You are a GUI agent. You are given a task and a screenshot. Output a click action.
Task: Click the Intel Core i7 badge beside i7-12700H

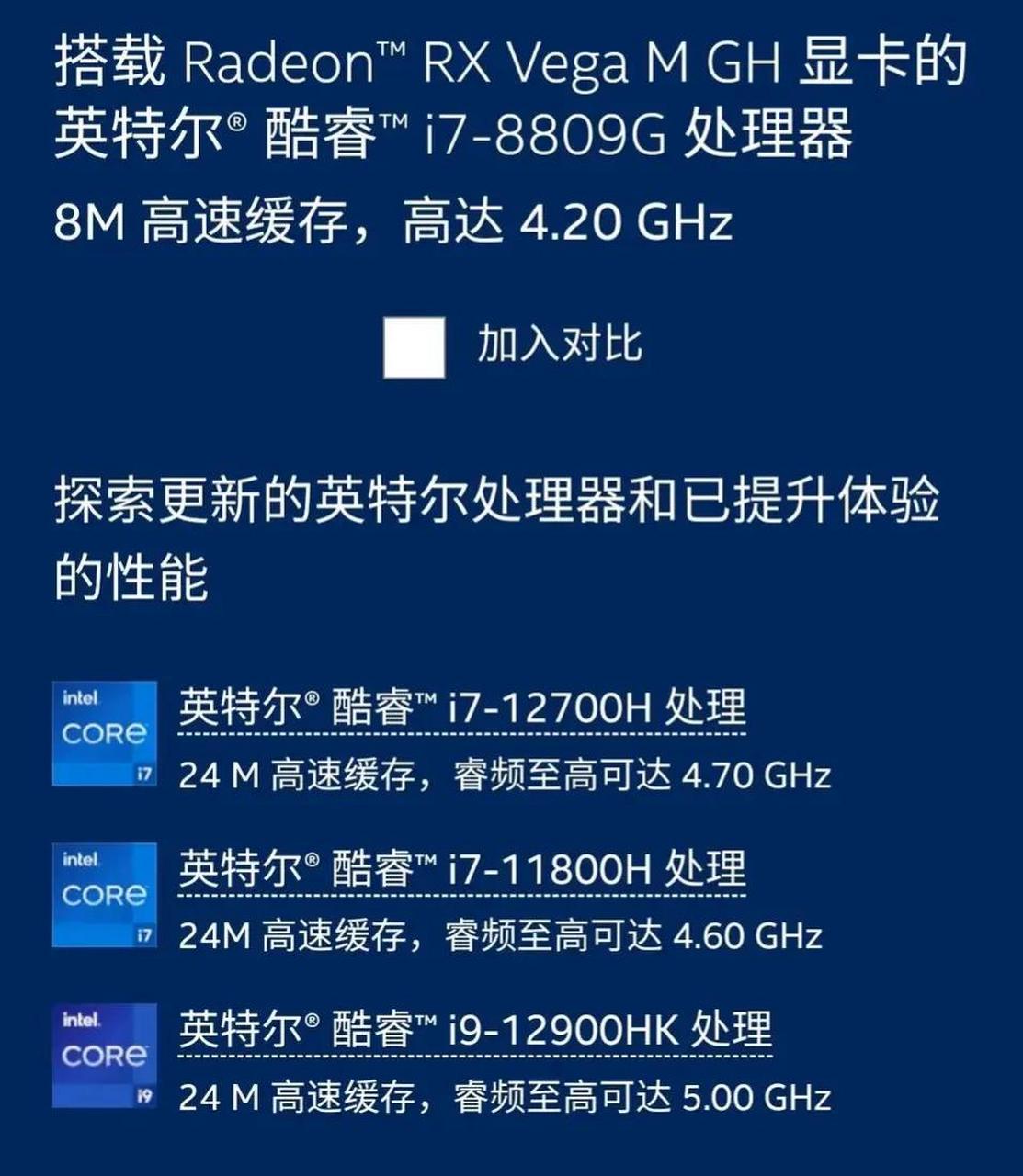[104, 730]
